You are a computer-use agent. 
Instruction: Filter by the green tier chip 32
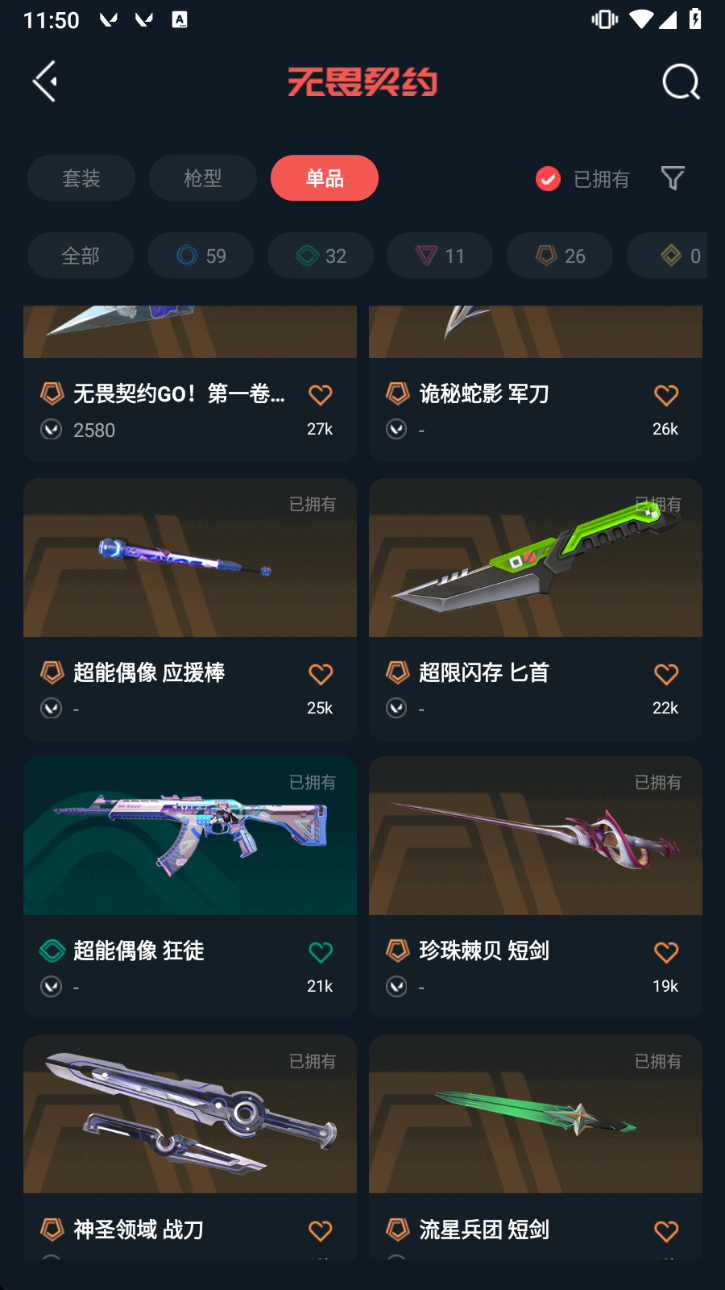(x=320, y=256)
